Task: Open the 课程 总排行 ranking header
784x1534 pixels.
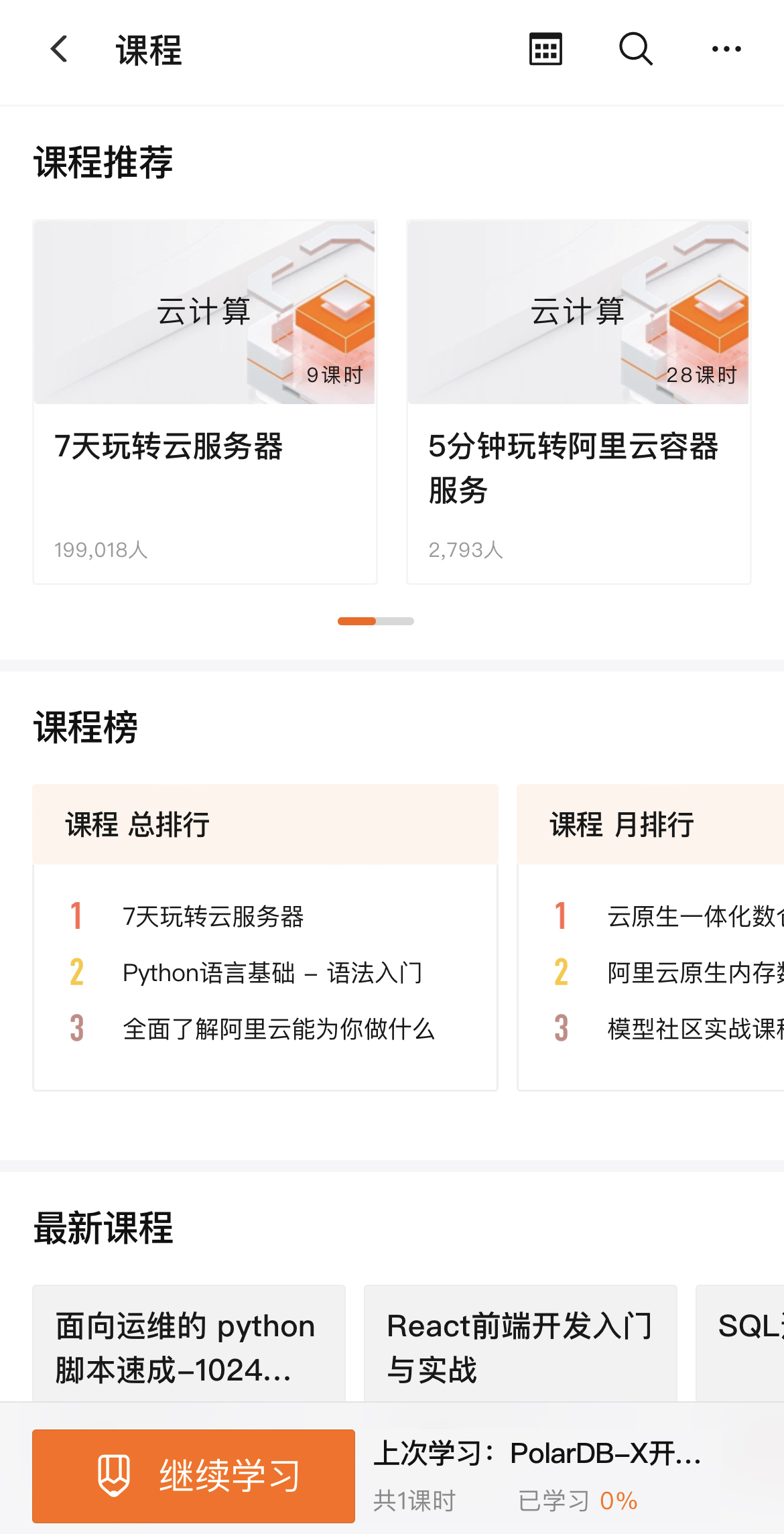Action: tap(265, 824)
